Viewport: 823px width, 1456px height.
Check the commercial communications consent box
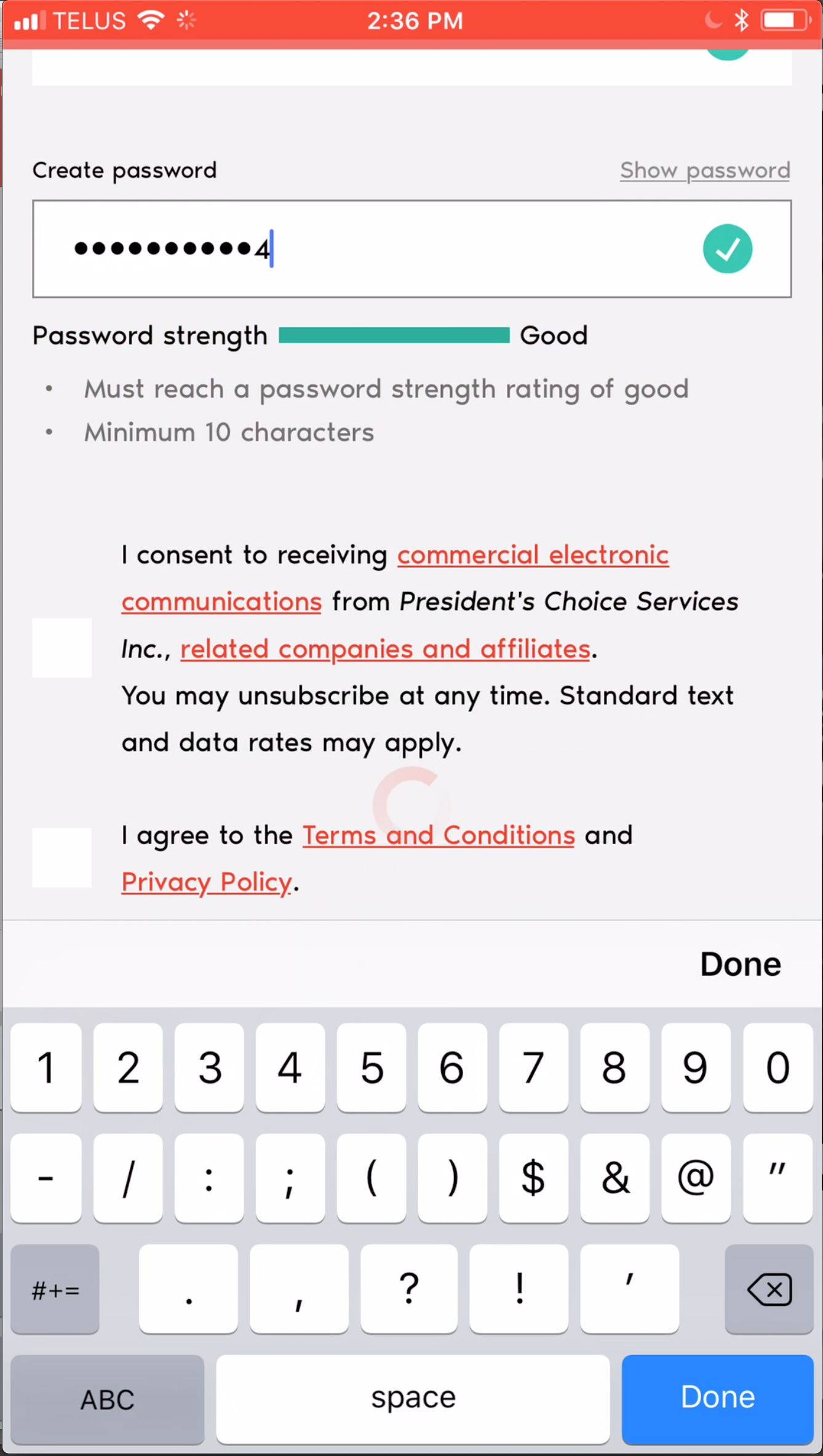(62, 647)
